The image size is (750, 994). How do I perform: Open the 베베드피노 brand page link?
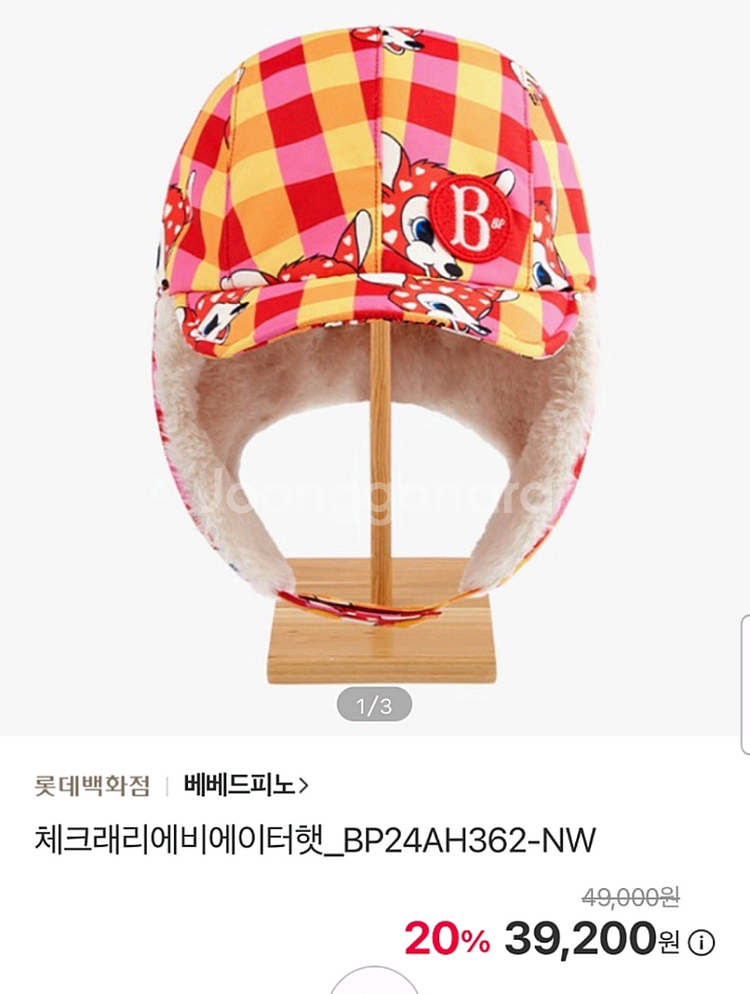pyautogui.click(x=246, y=785)
